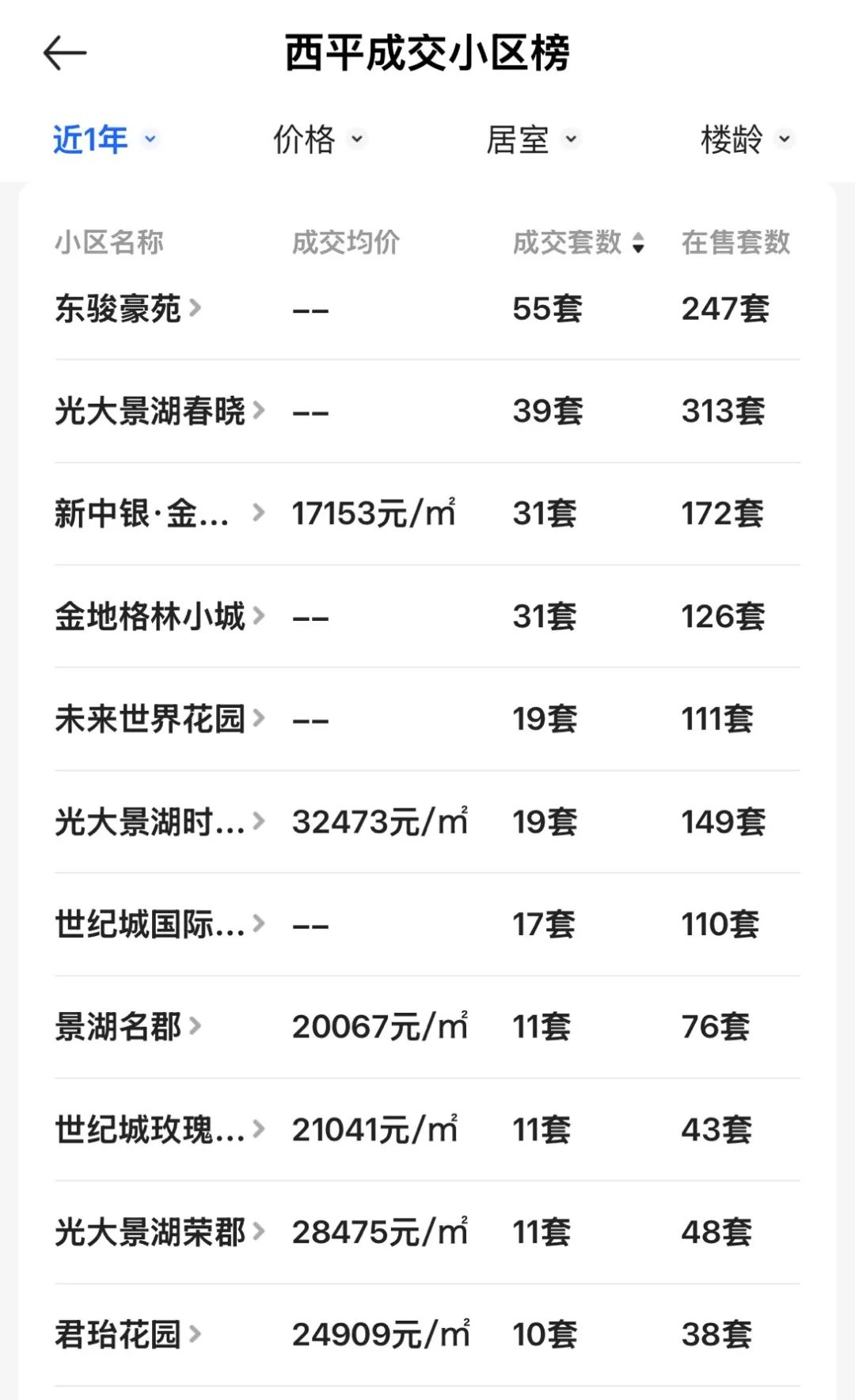855x1400 pixels.
Task: View 光大景湖荣郡 community details
Action: 158,1232
